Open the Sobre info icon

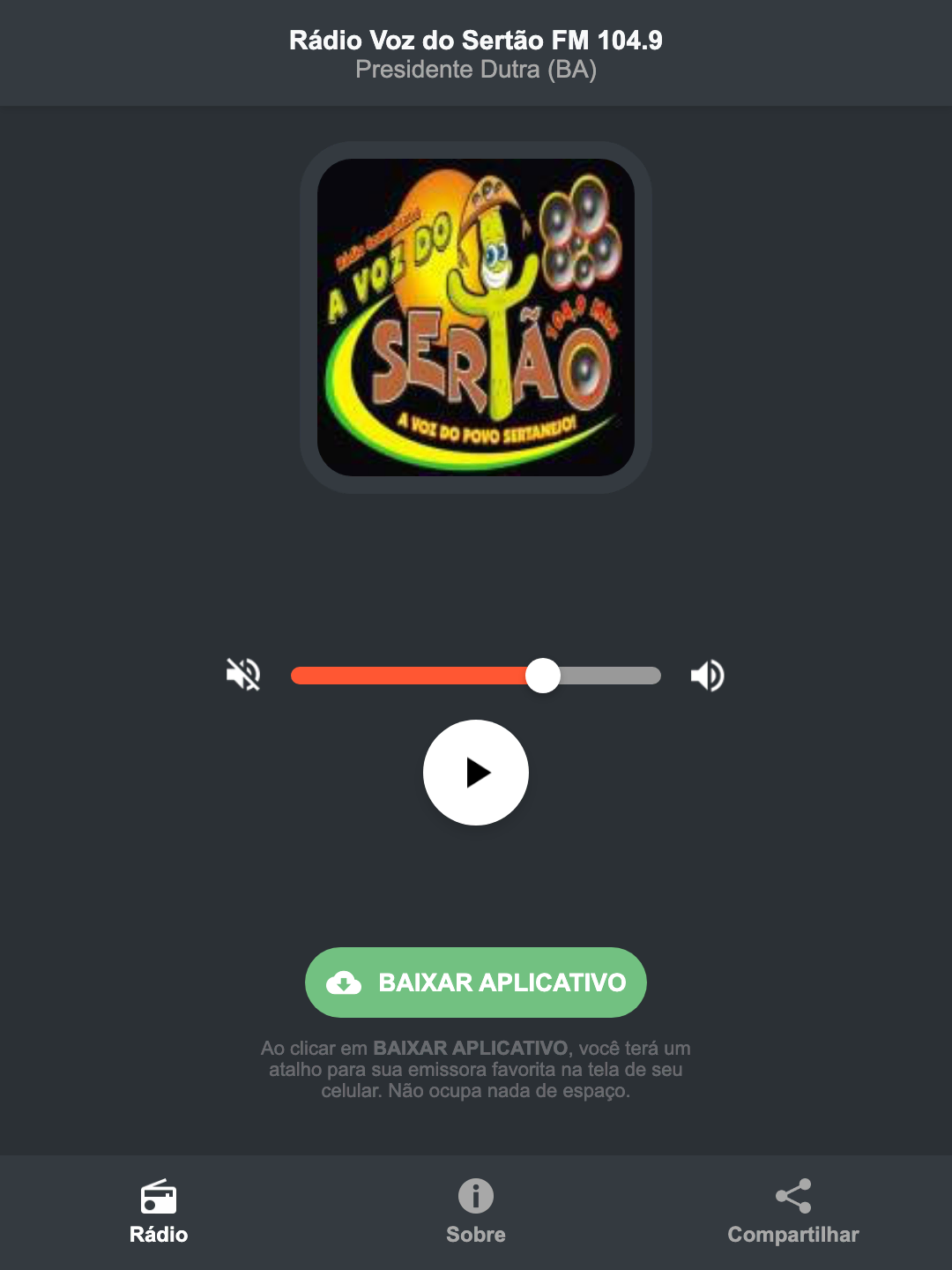475,1199
